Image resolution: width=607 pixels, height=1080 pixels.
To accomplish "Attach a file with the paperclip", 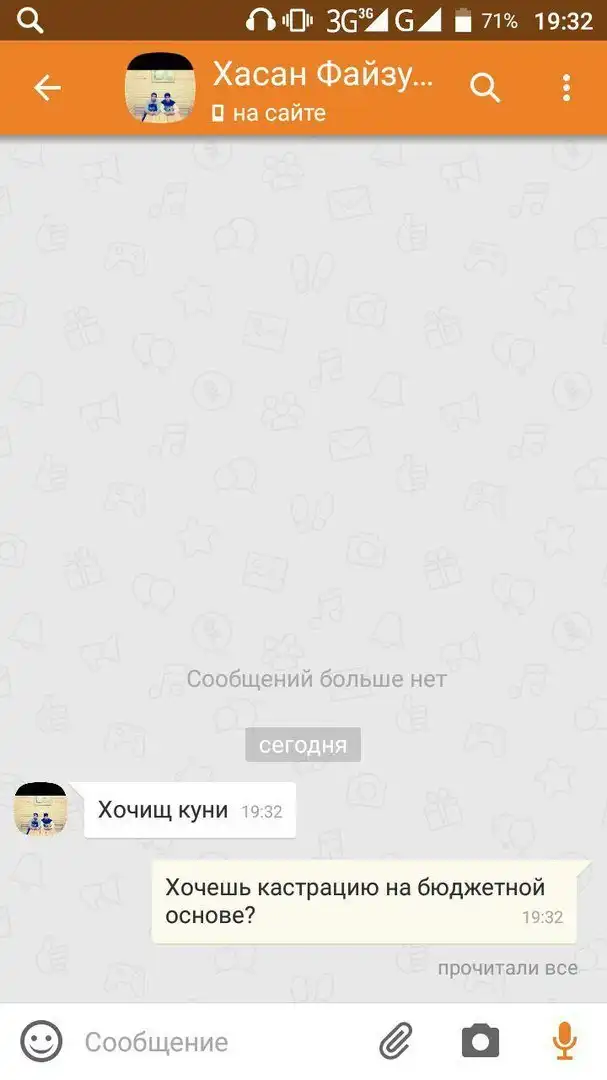I will pyautogui.click(x=397, y=1042).
